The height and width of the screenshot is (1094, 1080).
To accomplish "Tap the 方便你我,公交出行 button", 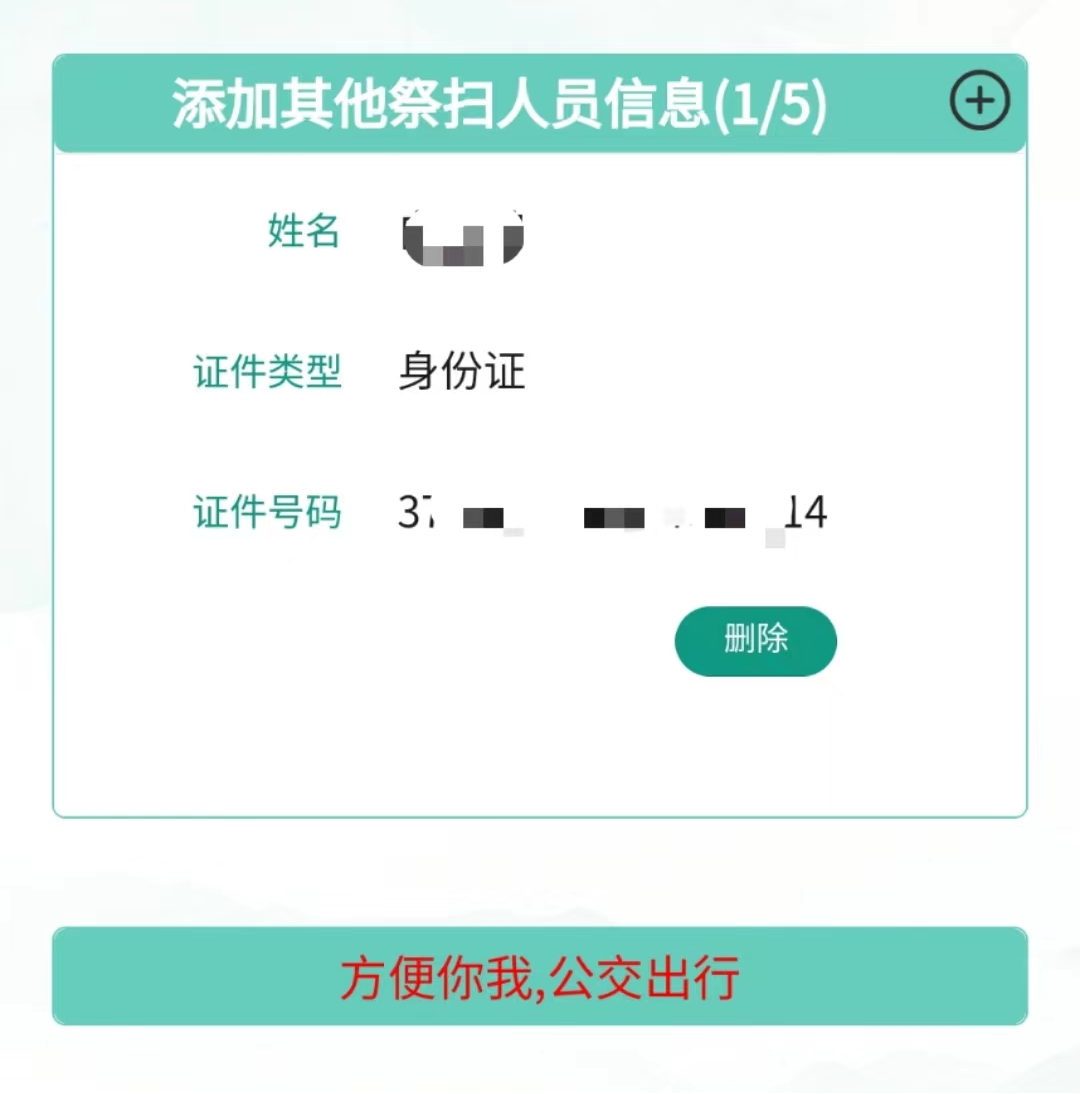I will tap(540, 976).
